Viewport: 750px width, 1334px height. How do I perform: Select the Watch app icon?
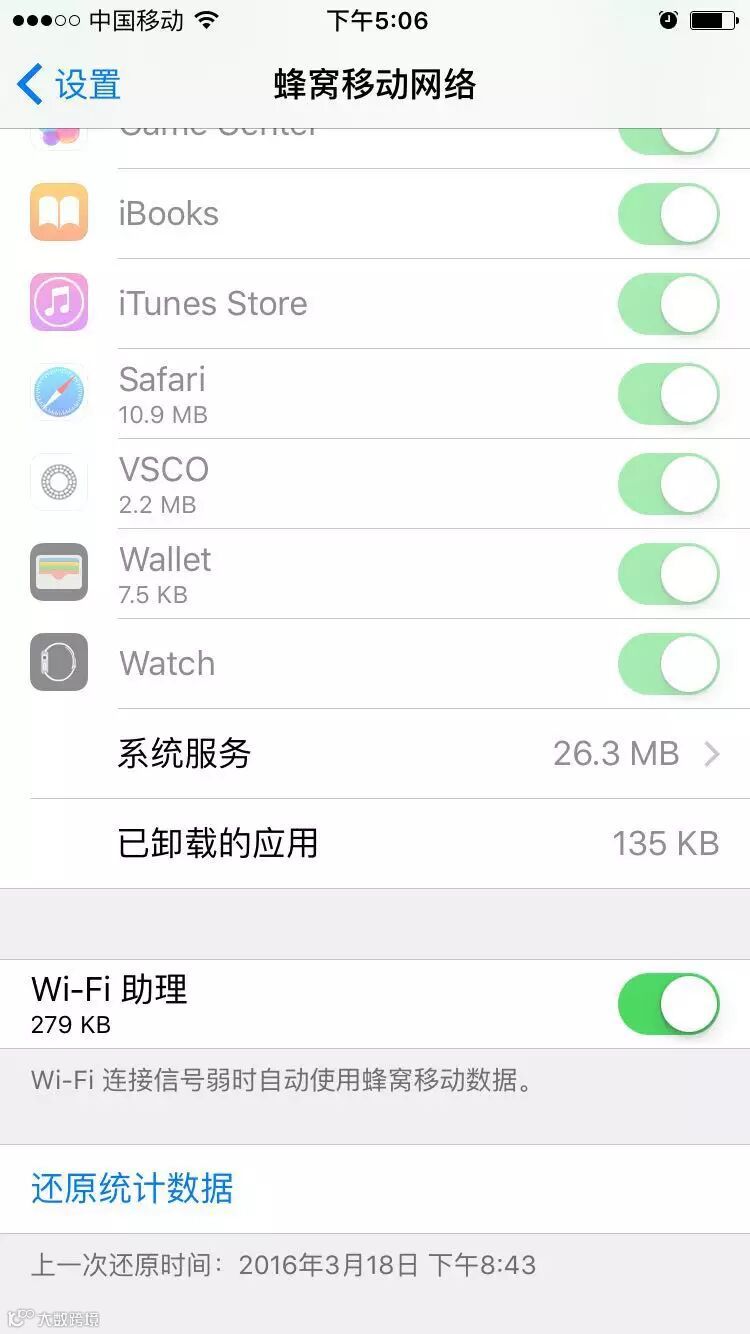(58, 662)
